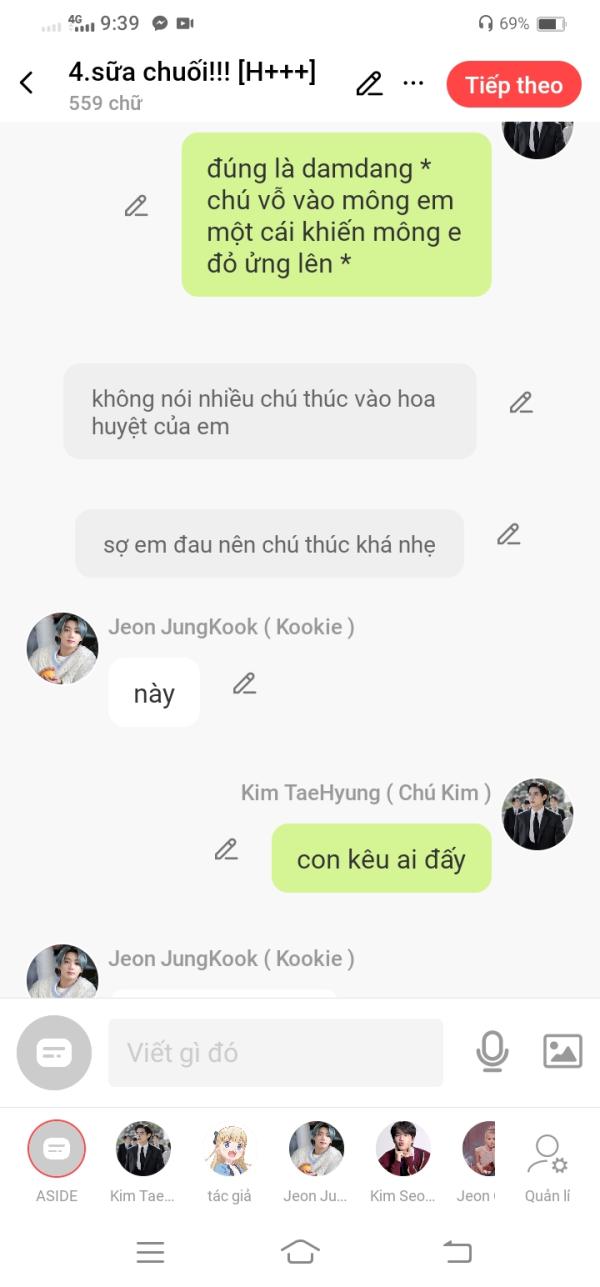600x1287 pixels.
Task: Edit the "con kêu ai đấy" message
Action: pos(226,850)
